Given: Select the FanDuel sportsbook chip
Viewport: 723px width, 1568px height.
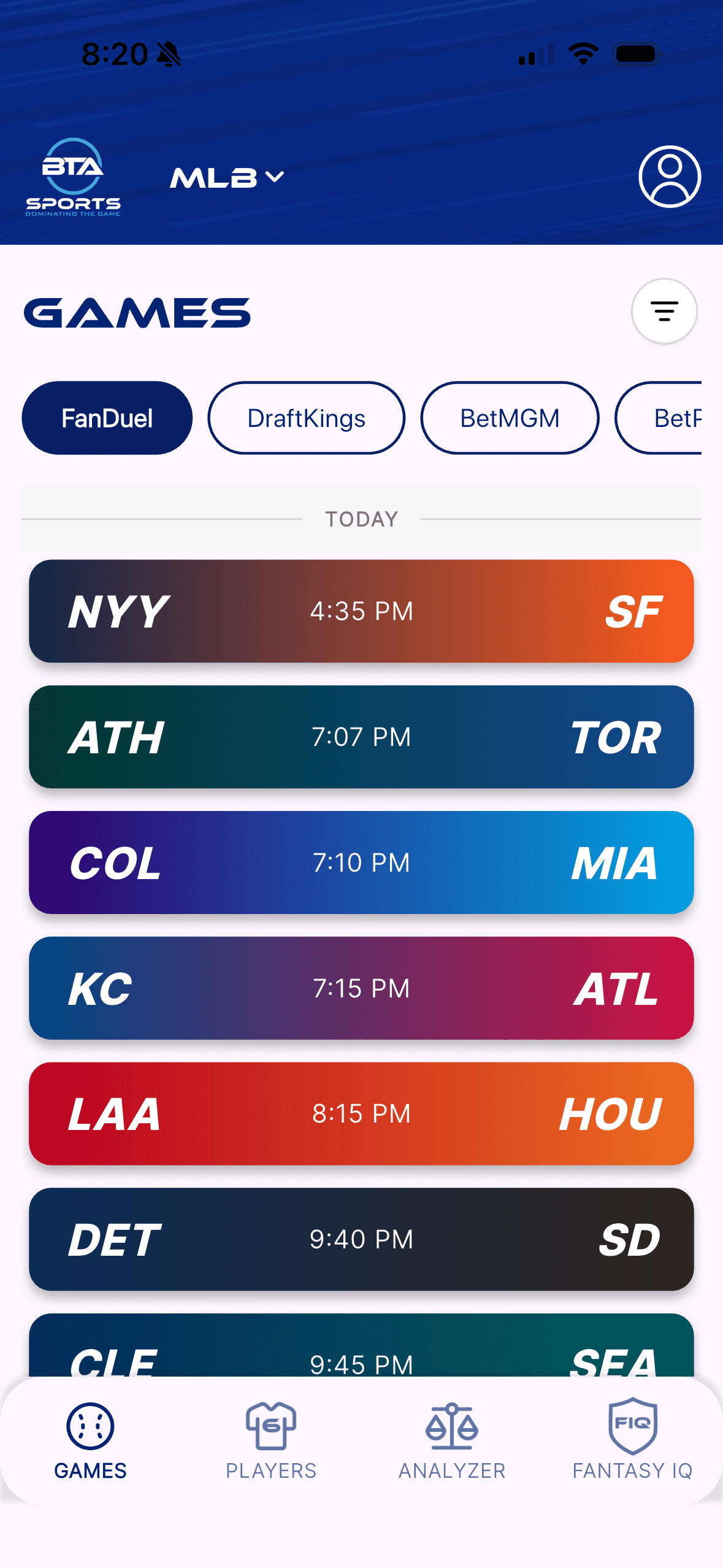Looking at the screenshot, I should click(107, 418).
